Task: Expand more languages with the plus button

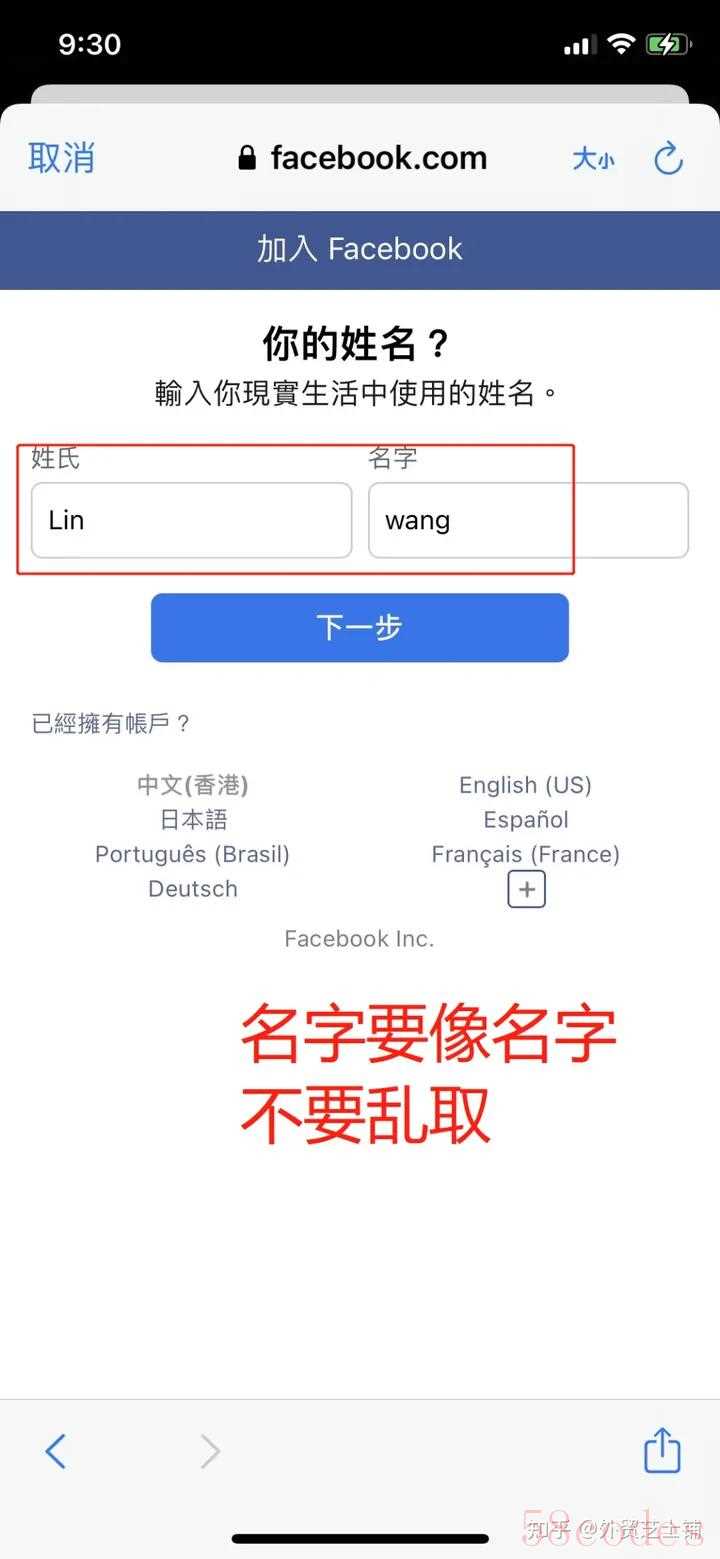Action: tap(526, 889)
